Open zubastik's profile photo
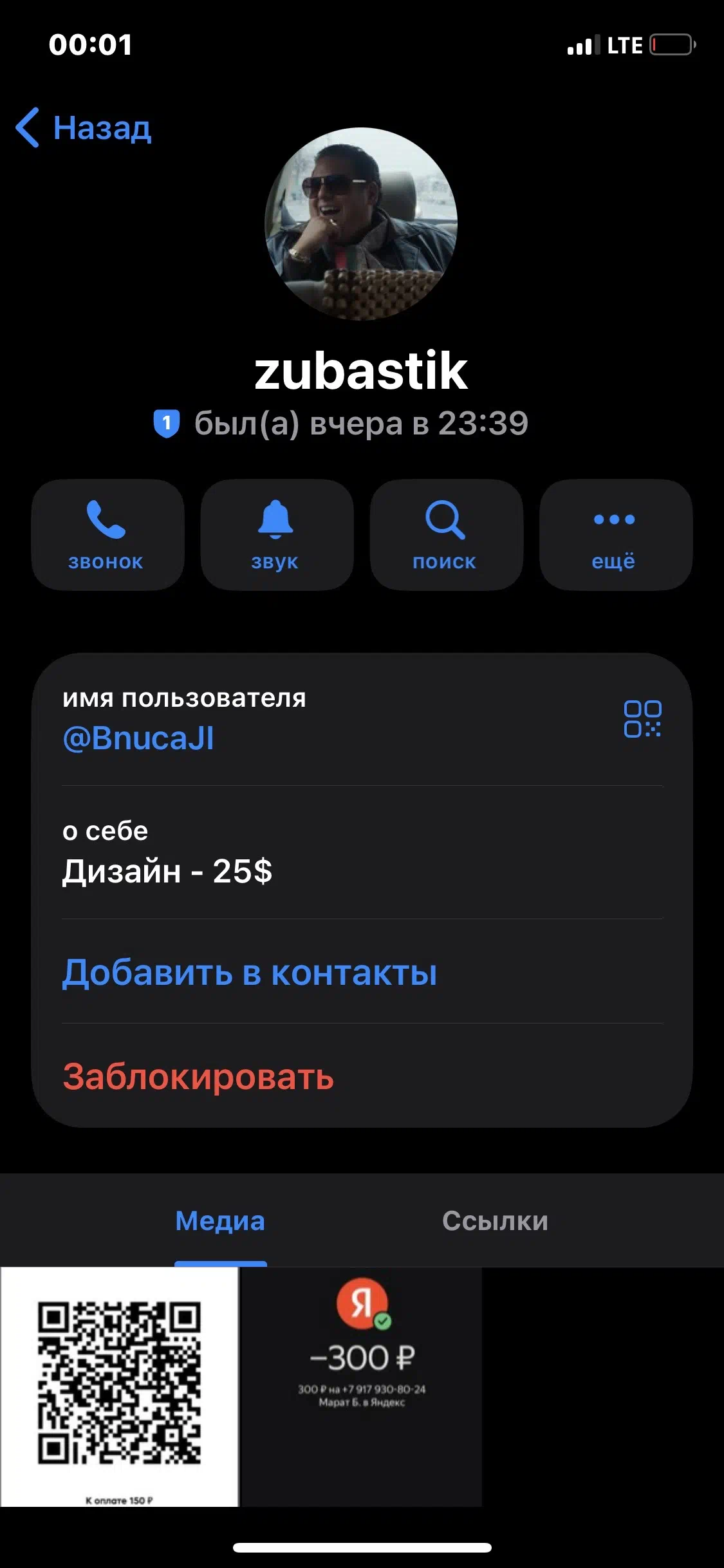Screen dimensions: 724x1568 tap(361, 223)
